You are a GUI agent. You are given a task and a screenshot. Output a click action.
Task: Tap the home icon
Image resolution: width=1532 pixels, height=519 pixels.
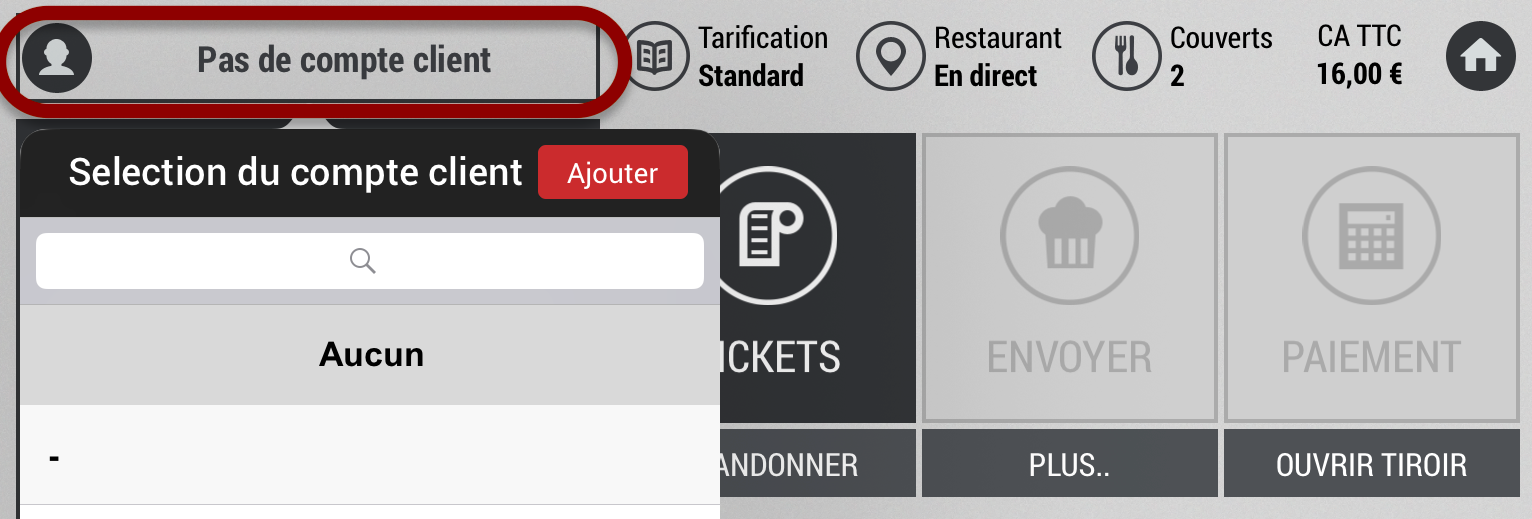tap(1480, 57)
